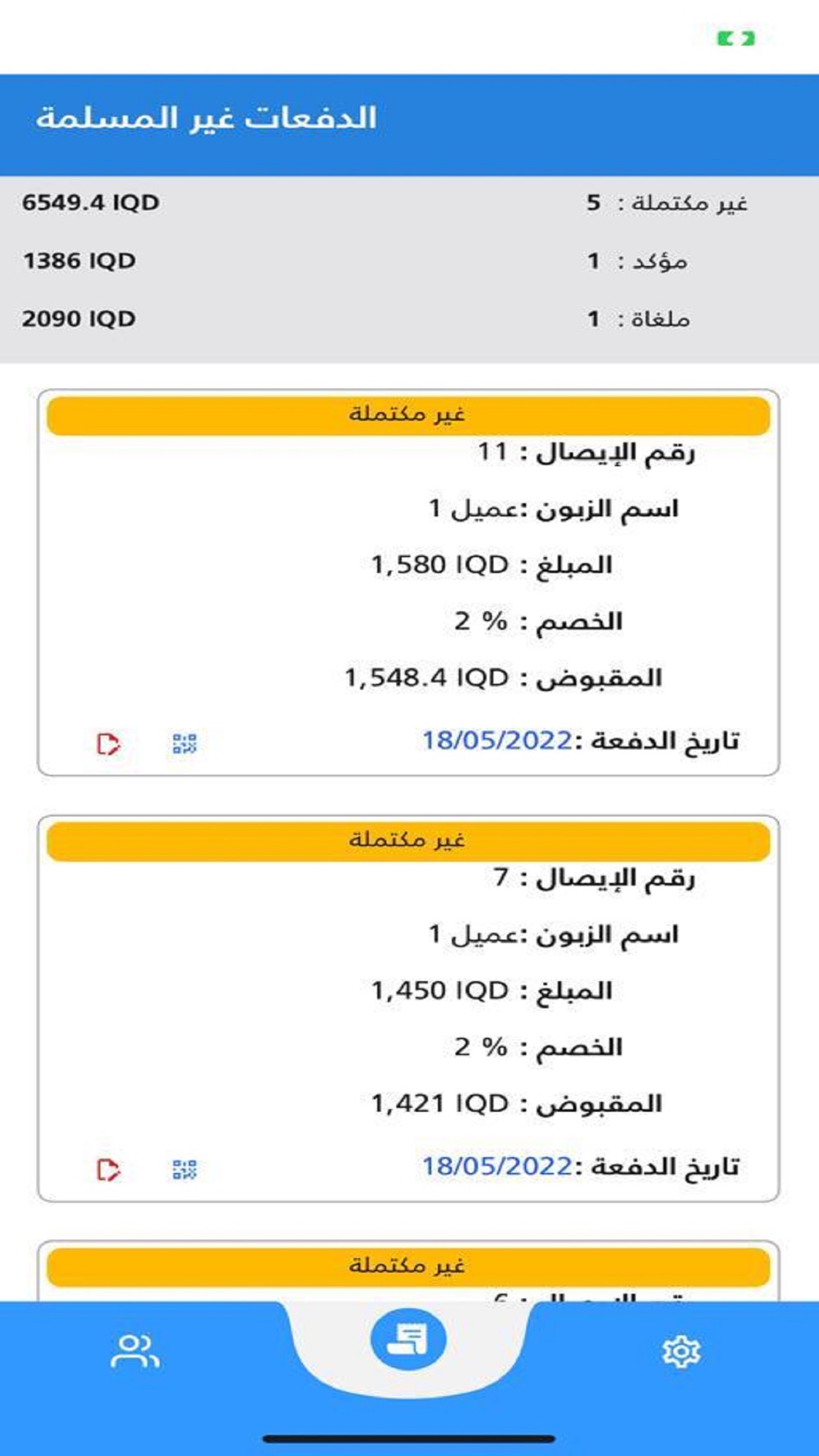Switch to the customers tab
The height and width of the screenshot is (1456, 819).
[135, 1351]
